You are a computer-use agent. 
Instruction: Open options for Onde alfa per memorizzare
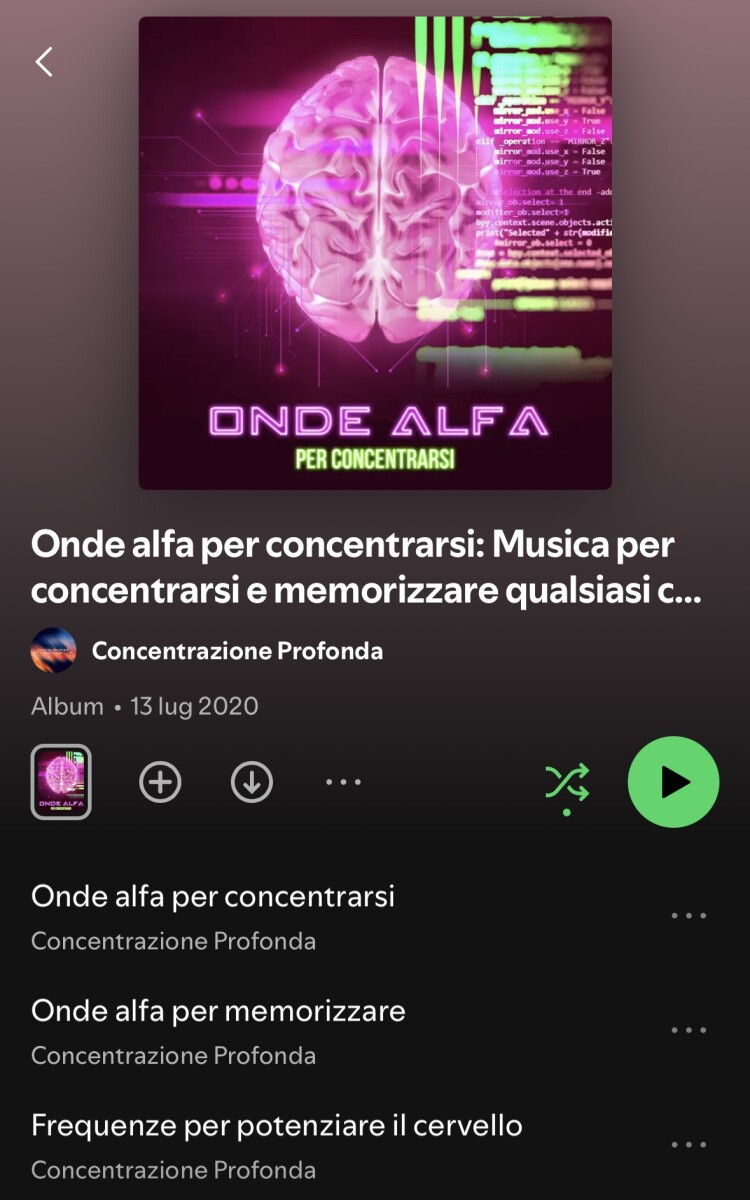tap(689, 1030)
